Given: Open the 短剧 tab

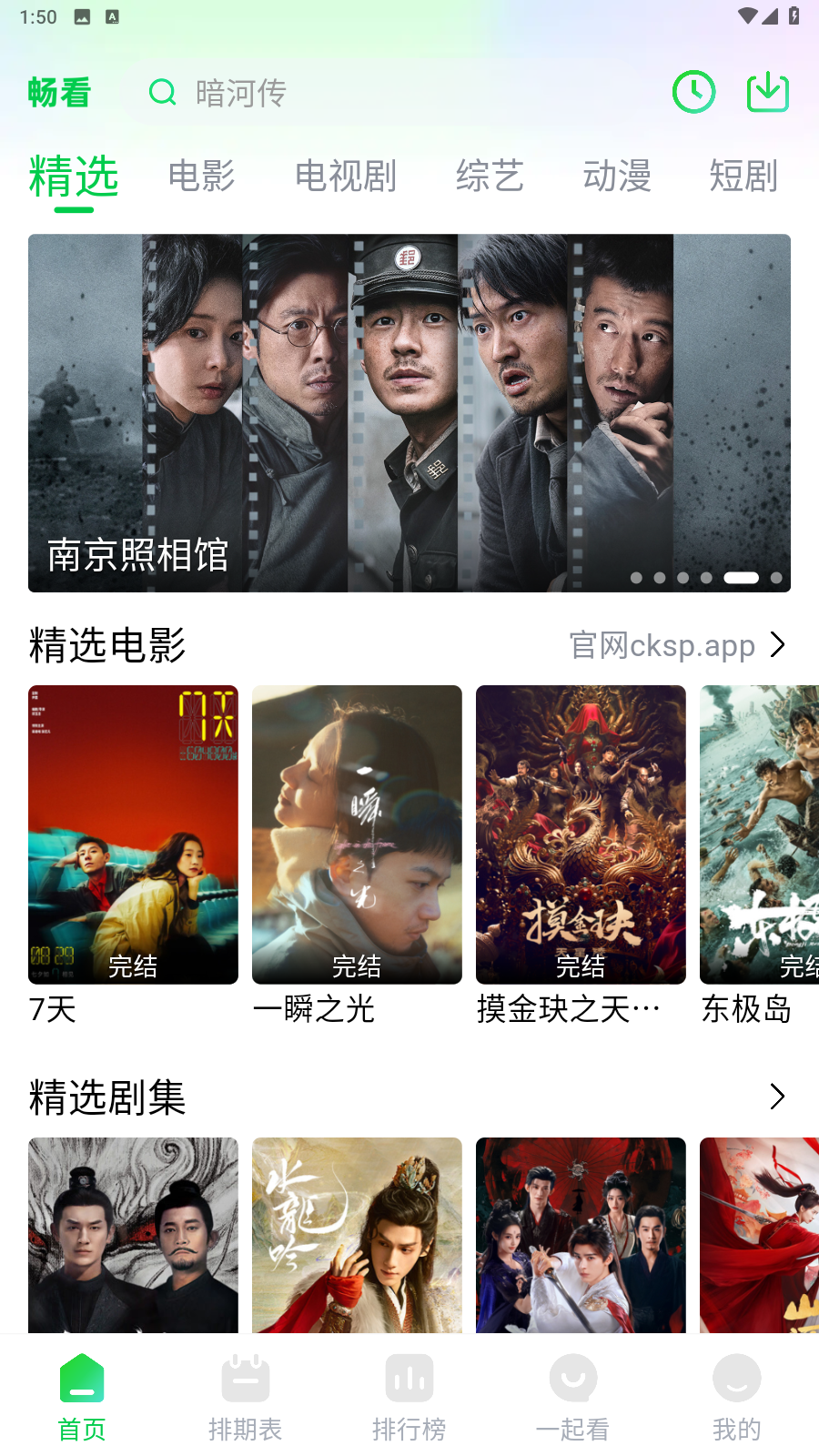Looking at the screenshot, I should pos(743,176).
